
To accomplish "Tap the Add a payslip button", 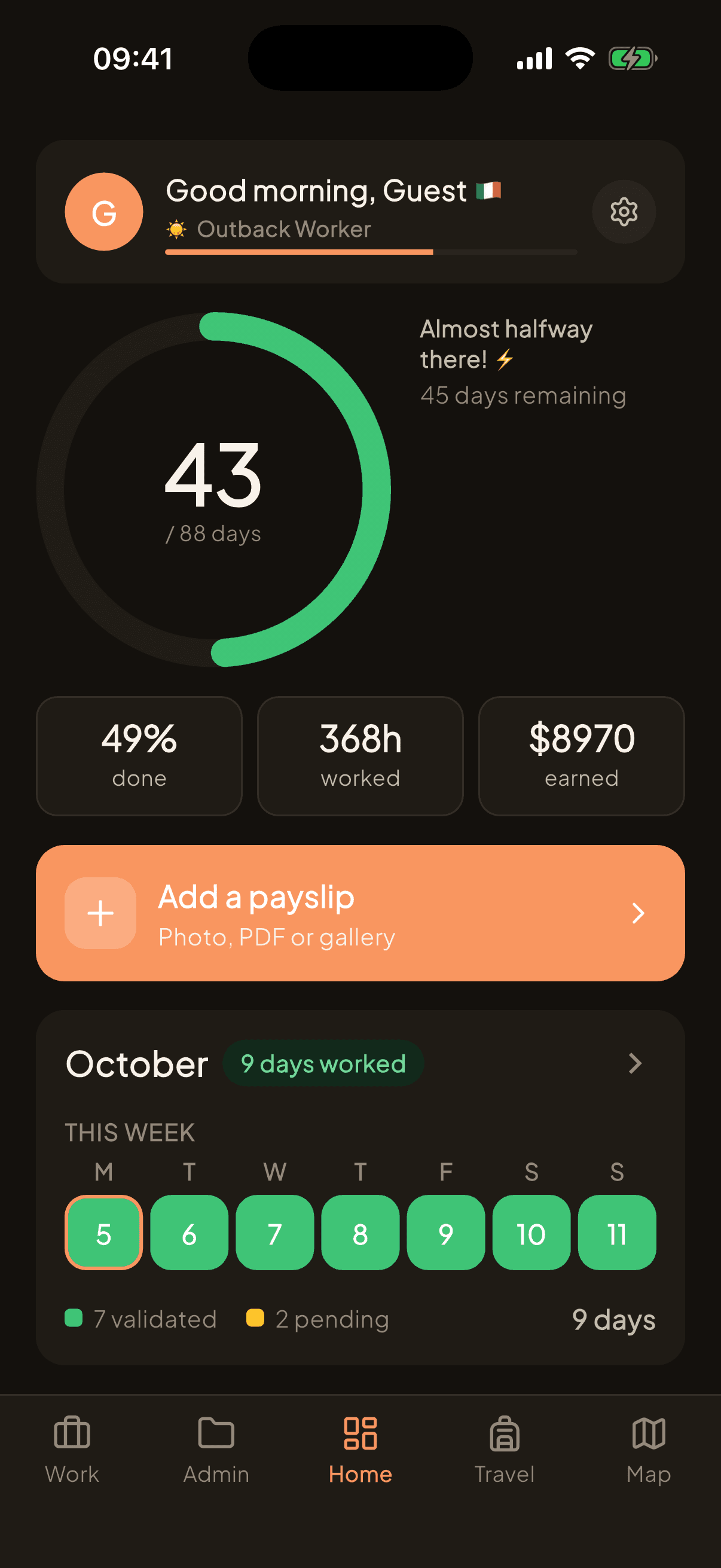I will (360, 913).
